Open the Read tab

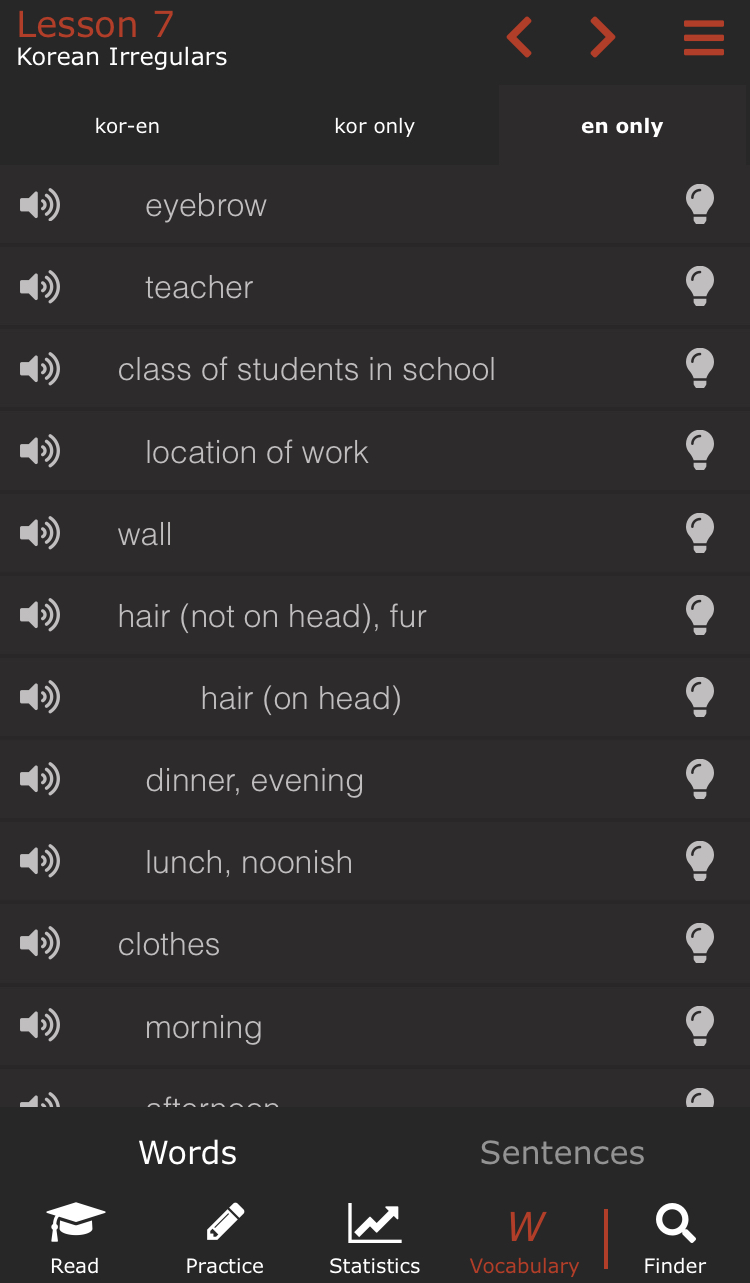tap(75, 1240)
